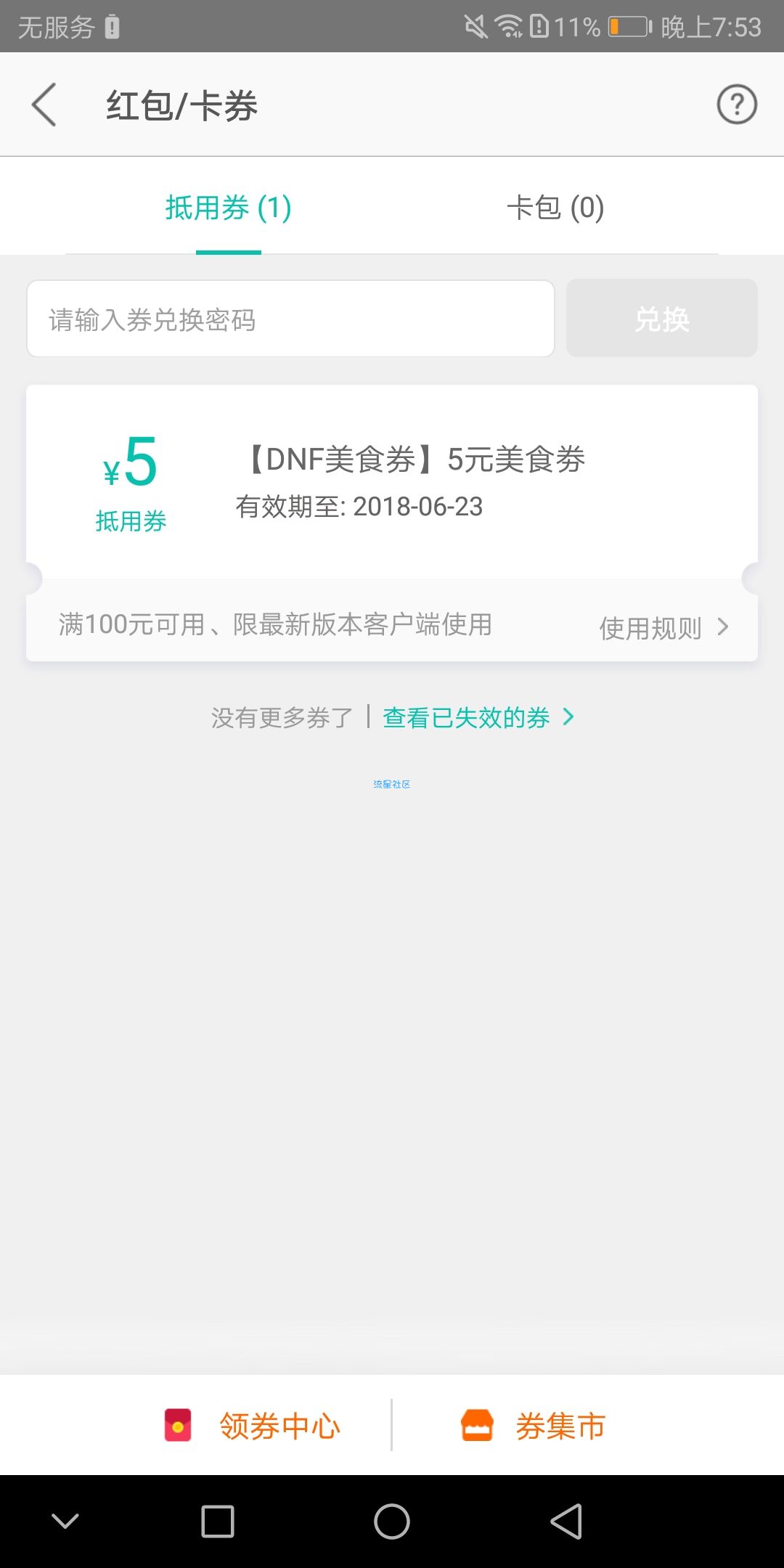
Task: Tap the 请输入券兑换密码 field
Action: pos(290,319)
